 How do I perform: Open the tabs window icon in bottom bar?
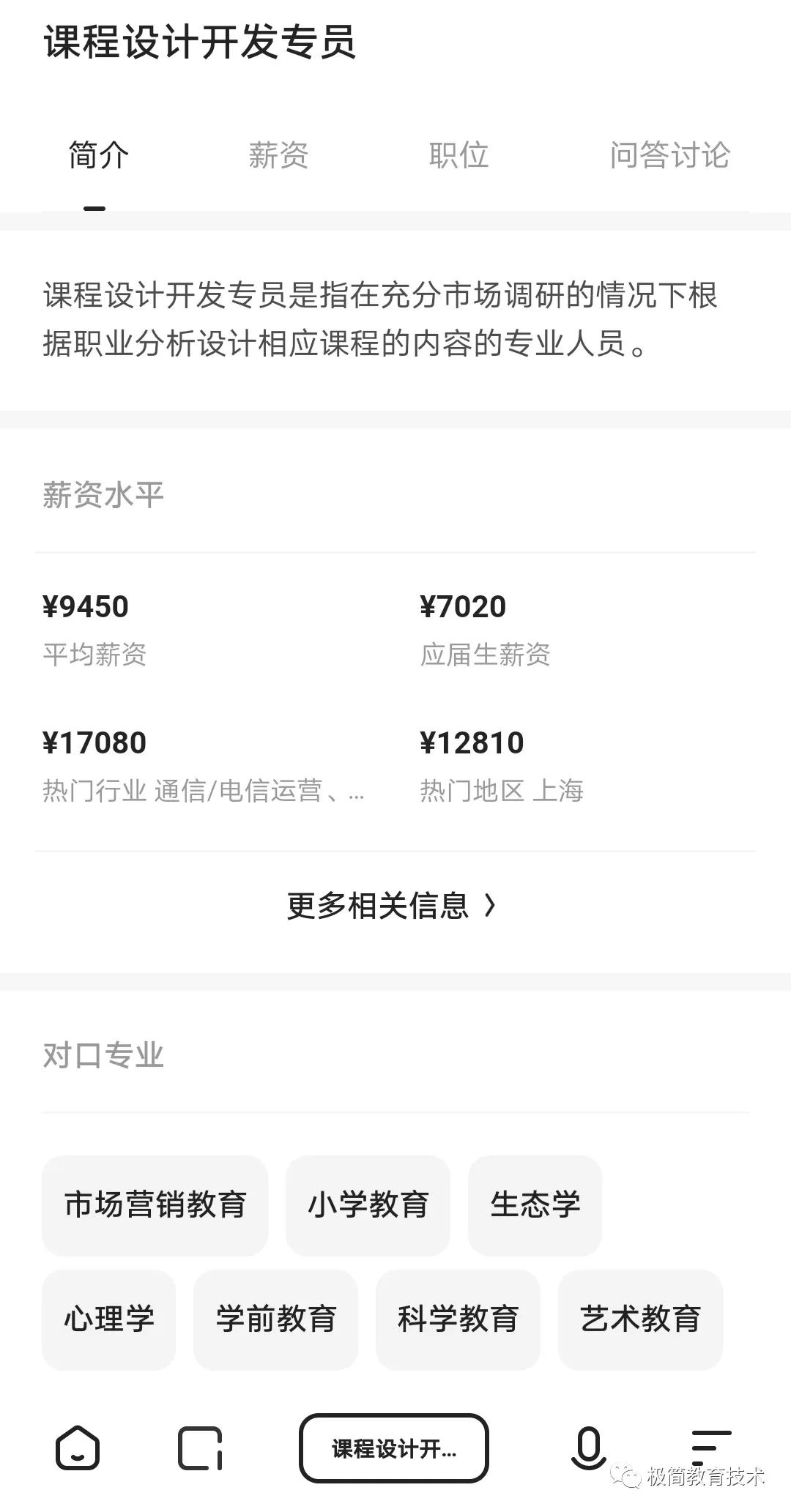pyautogui.click(x=201, y=1448)
